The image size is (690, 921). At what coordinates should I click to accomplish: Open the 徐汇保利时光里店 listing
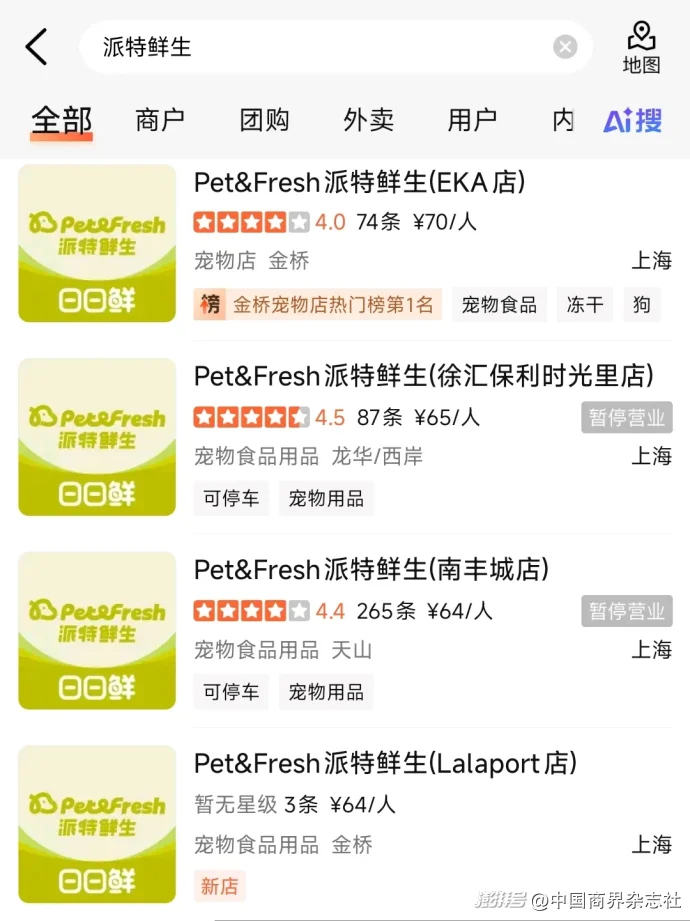(x=424, y=376)
